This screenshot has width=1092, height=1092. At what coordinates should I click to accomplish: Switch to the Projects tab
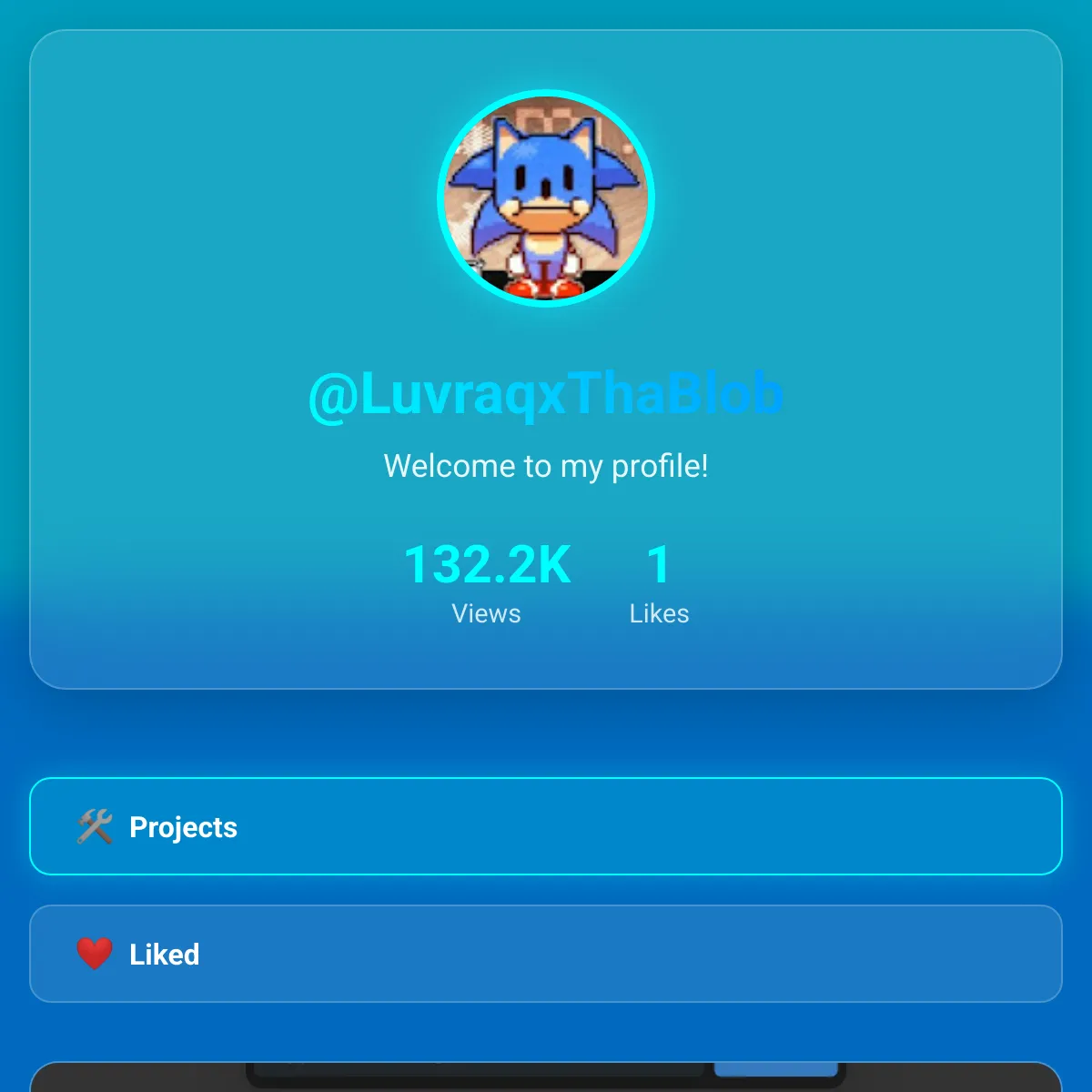tap(545, 826)
